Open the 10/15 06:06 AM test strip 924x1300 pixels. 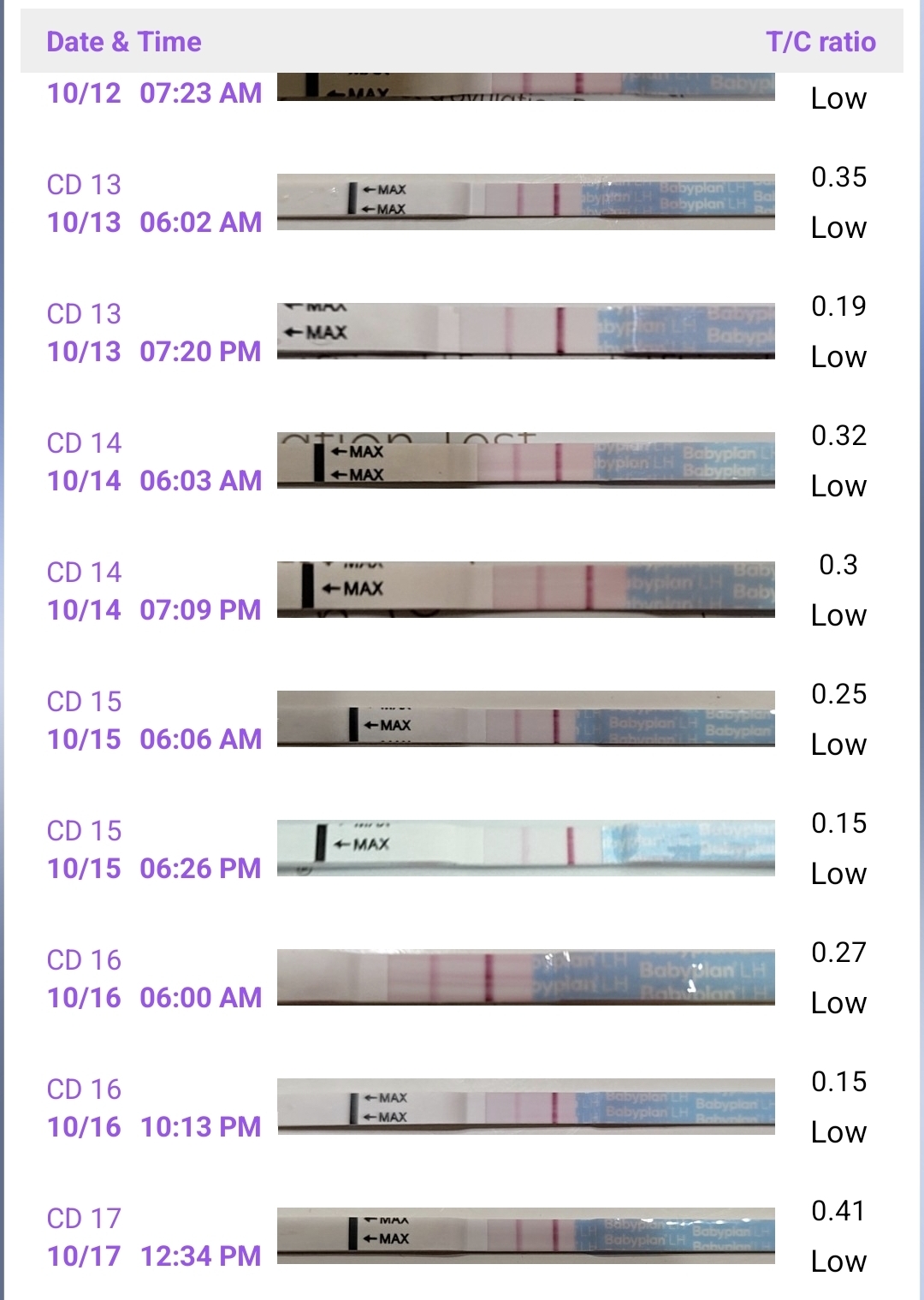525,719
